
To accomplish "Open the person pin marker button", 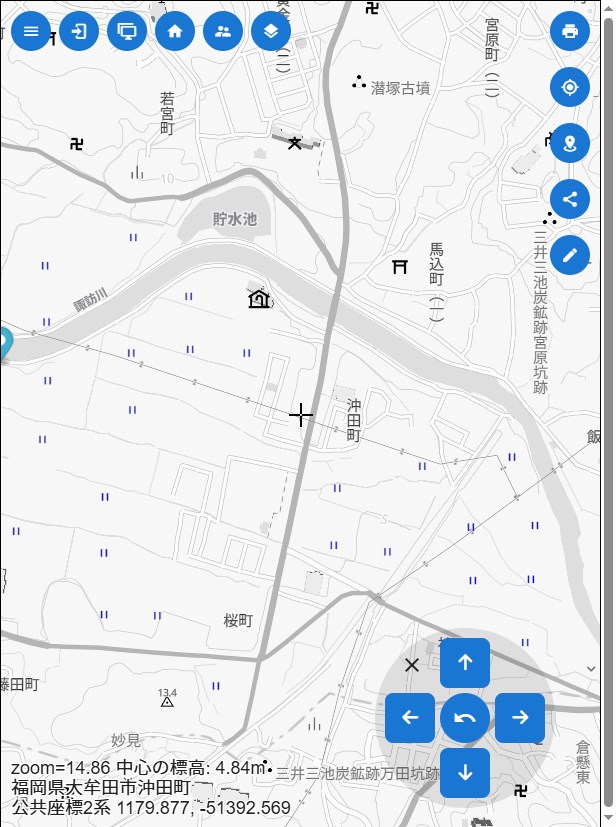I will (570, 143).
